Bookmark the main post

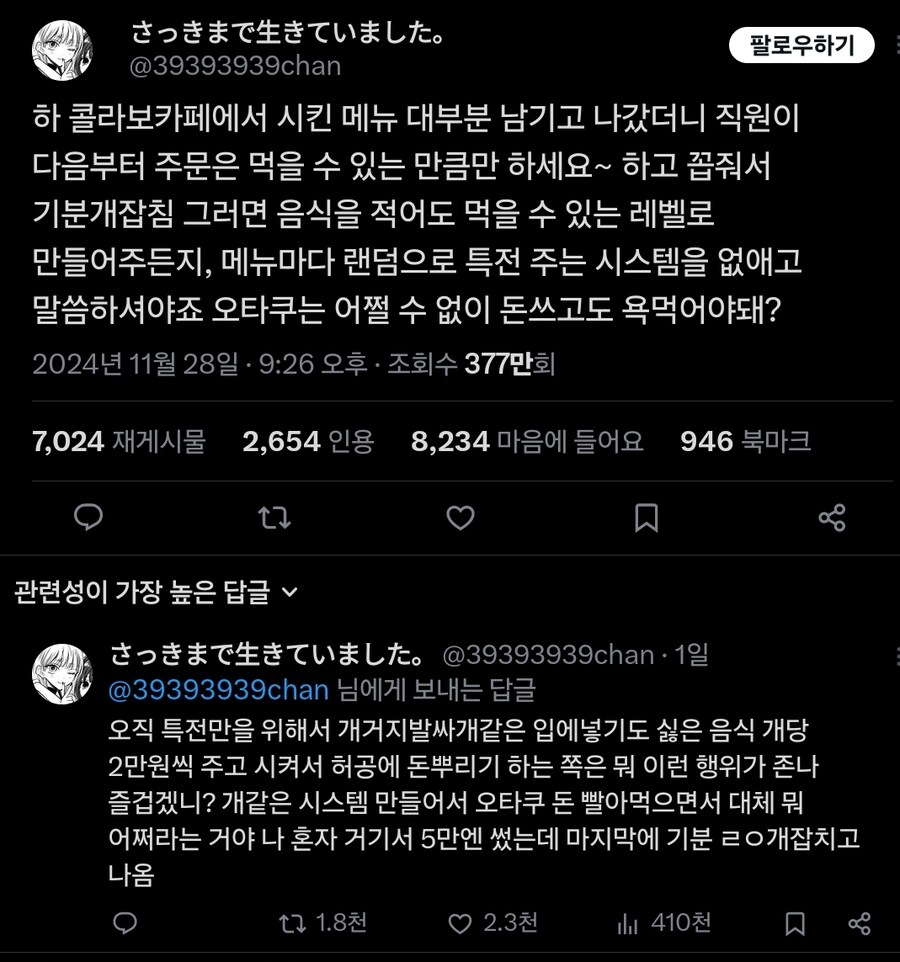coord(646,517)
